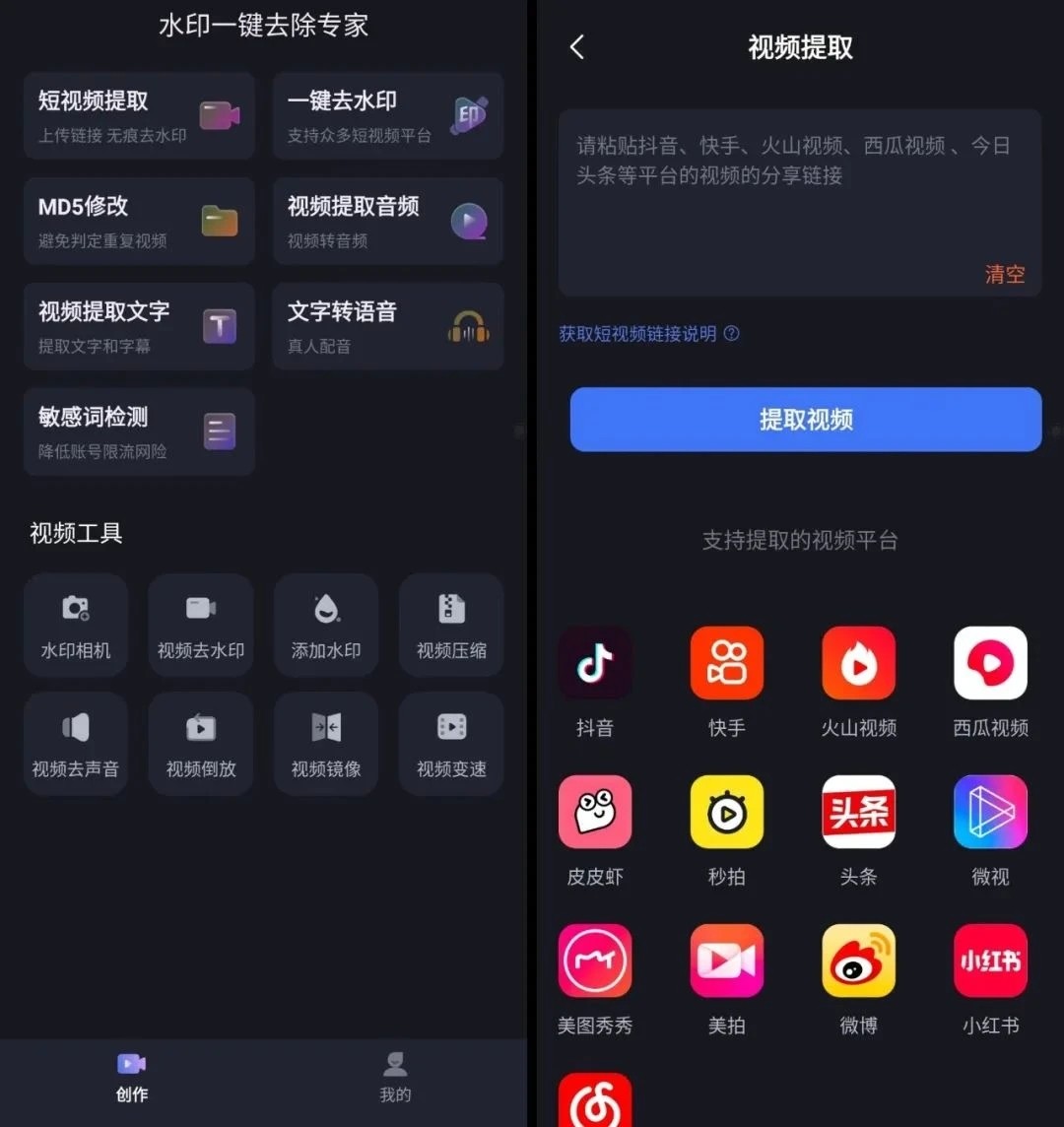1064x1127 pixels.
Task: Open 视频变速
Action: point(451,744)
